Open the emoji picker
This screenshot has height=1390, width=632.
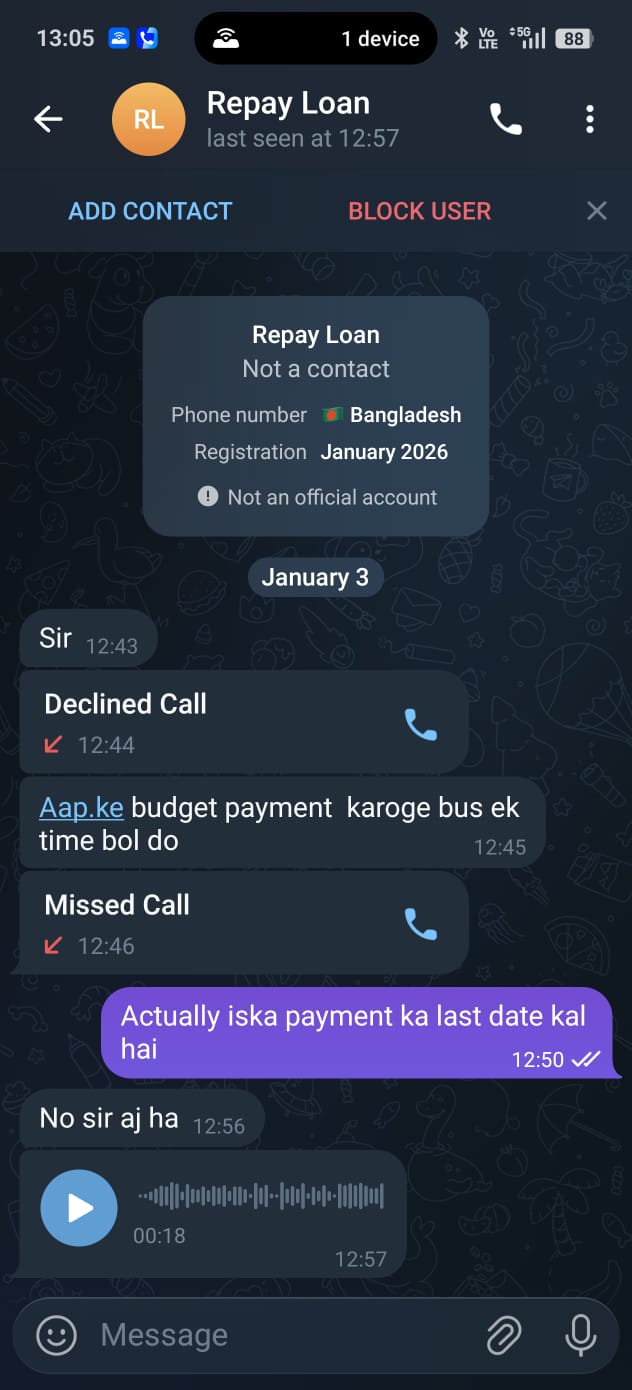click(56, 1335)
